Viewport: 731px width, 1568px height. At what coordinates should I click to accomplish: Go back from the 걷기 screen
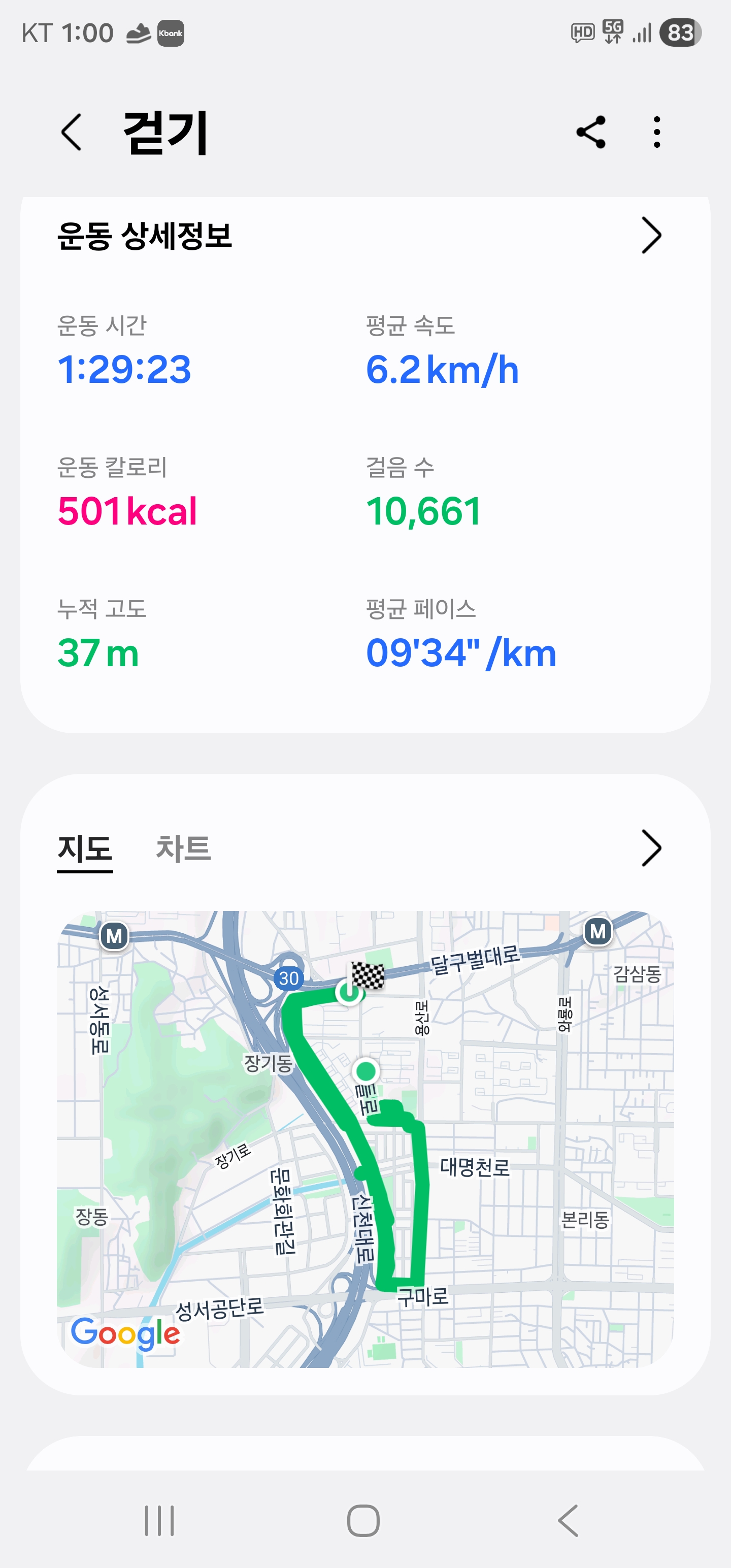coord(72,132)
